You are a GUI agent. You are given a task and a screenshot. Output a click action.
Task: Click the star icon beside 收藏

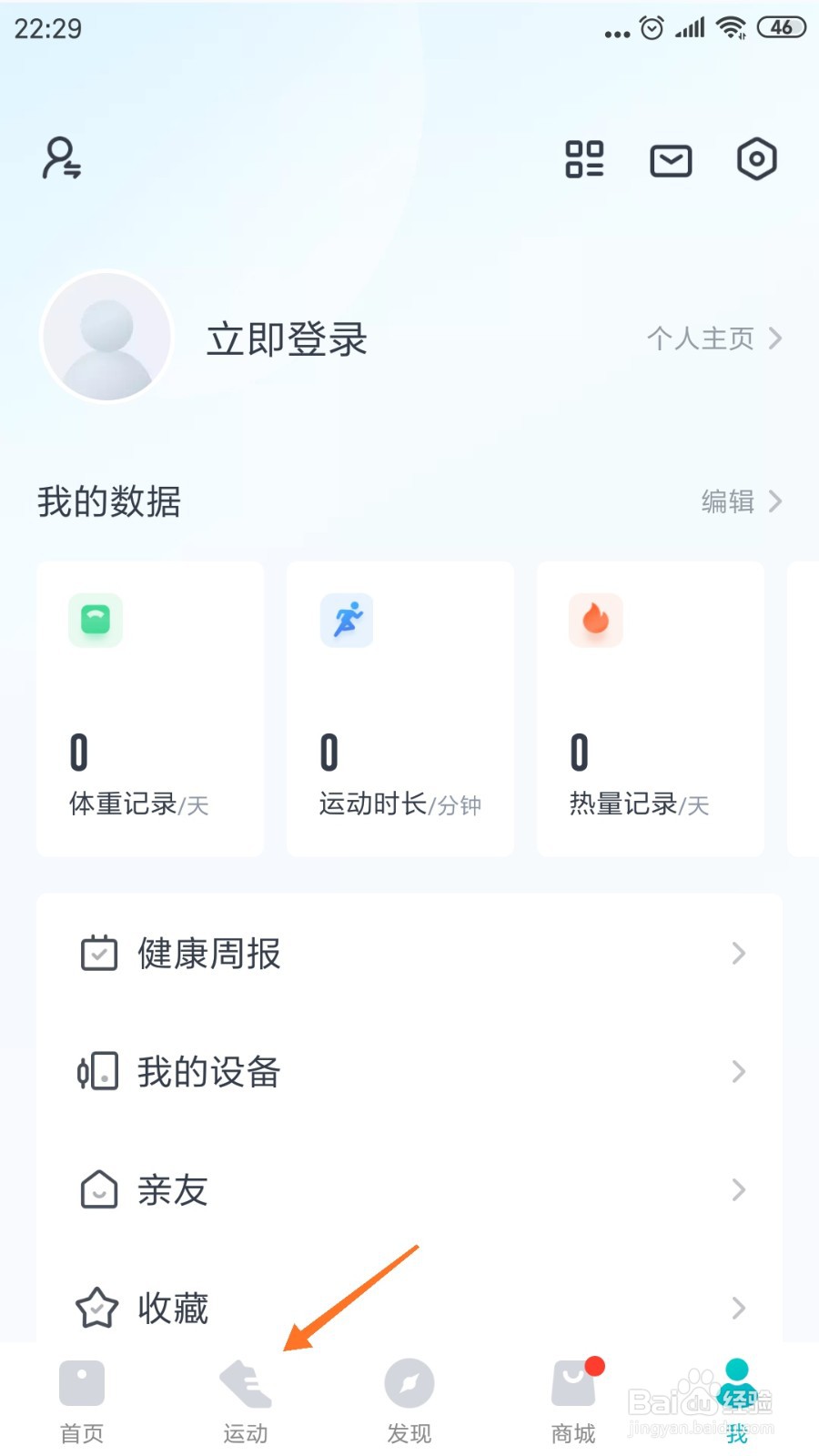(x=96, y=1307)
